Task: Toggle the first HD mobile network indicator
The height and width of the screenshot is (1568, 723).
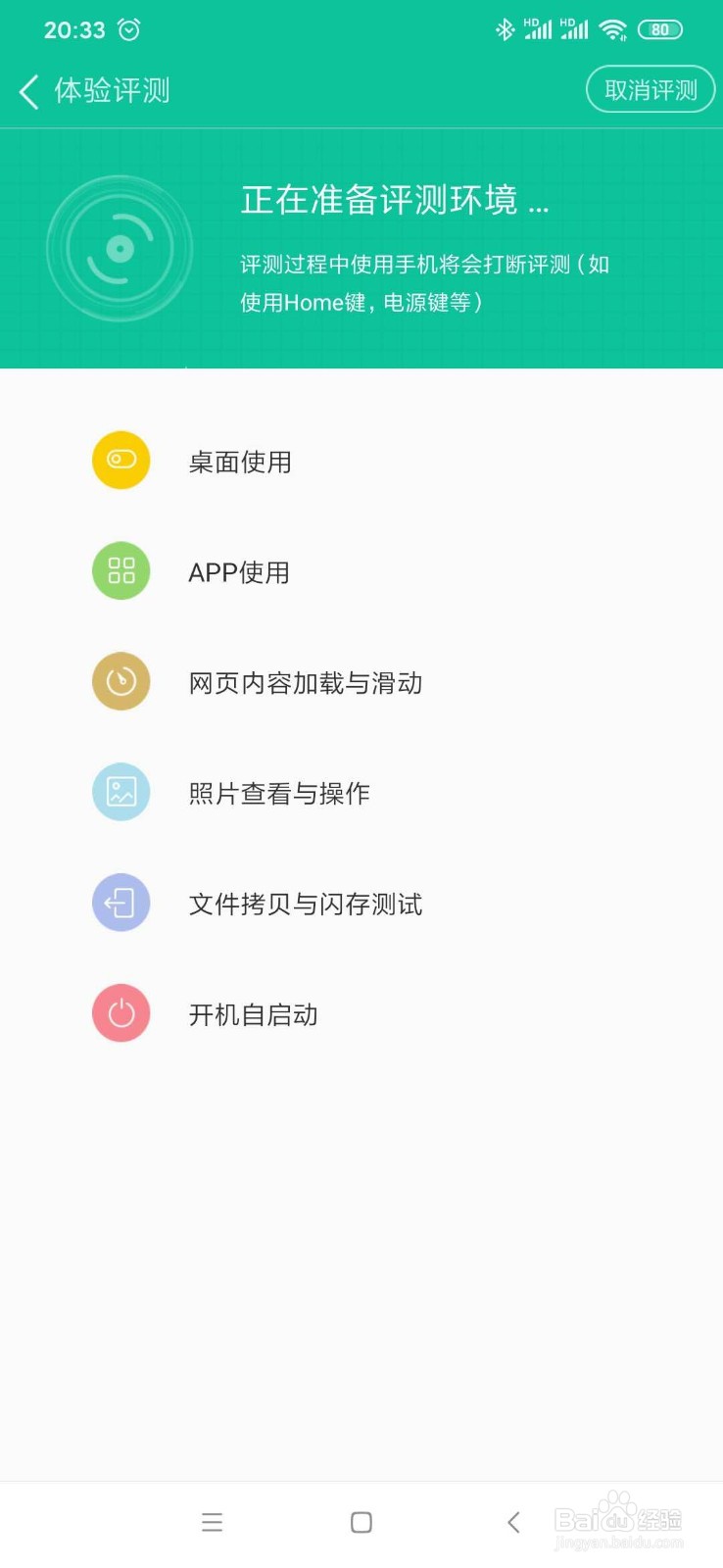Action: click(x=537, y=29)
